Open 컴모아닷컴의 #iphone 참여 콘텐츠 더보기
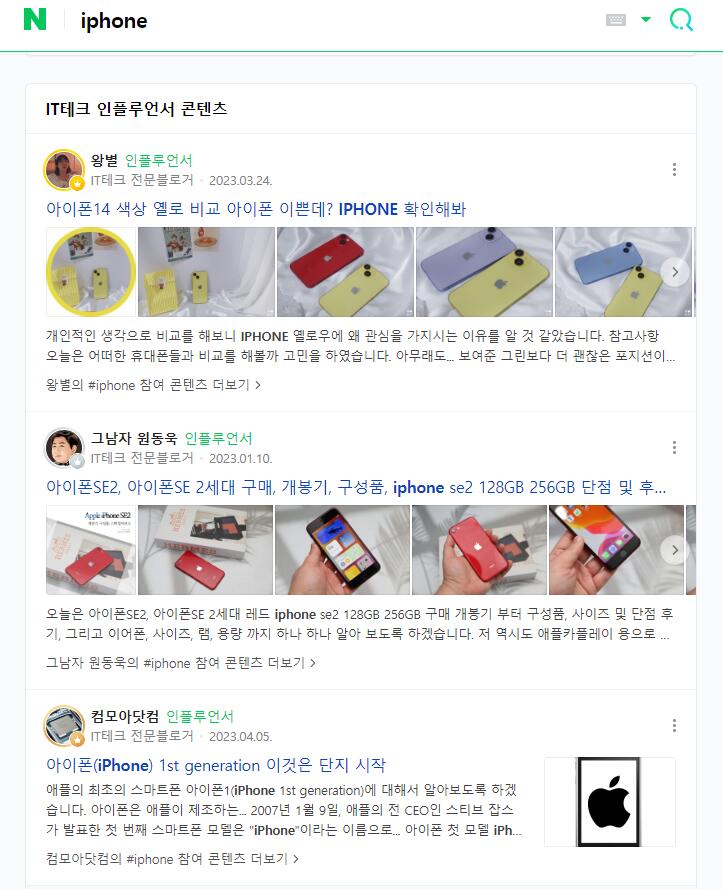This screenshot has height=889, width=723. click(x=172, y=858)
